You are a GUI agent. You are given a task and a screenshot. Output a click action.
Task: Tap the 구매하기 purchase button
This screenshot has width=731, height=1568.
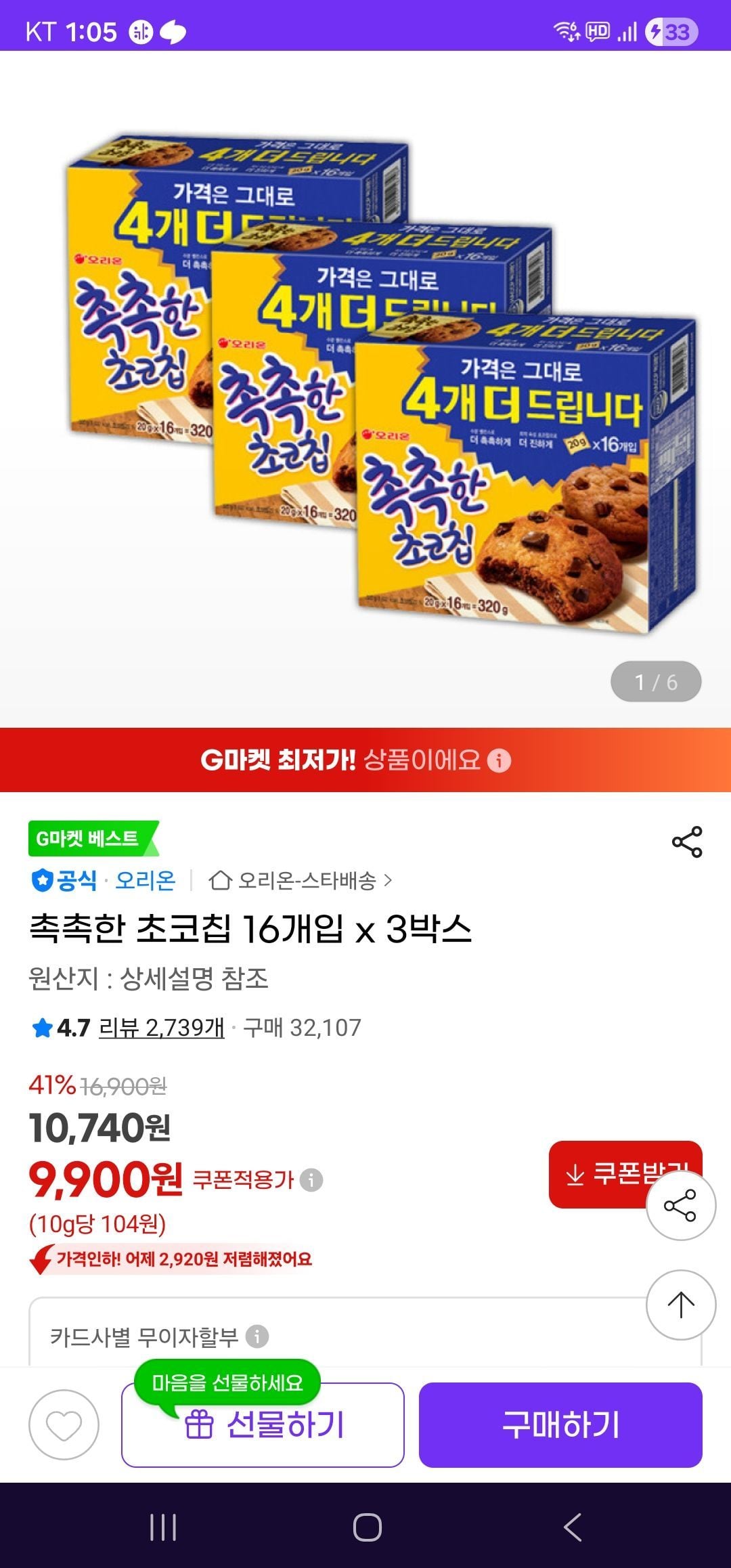[560, 1424]
